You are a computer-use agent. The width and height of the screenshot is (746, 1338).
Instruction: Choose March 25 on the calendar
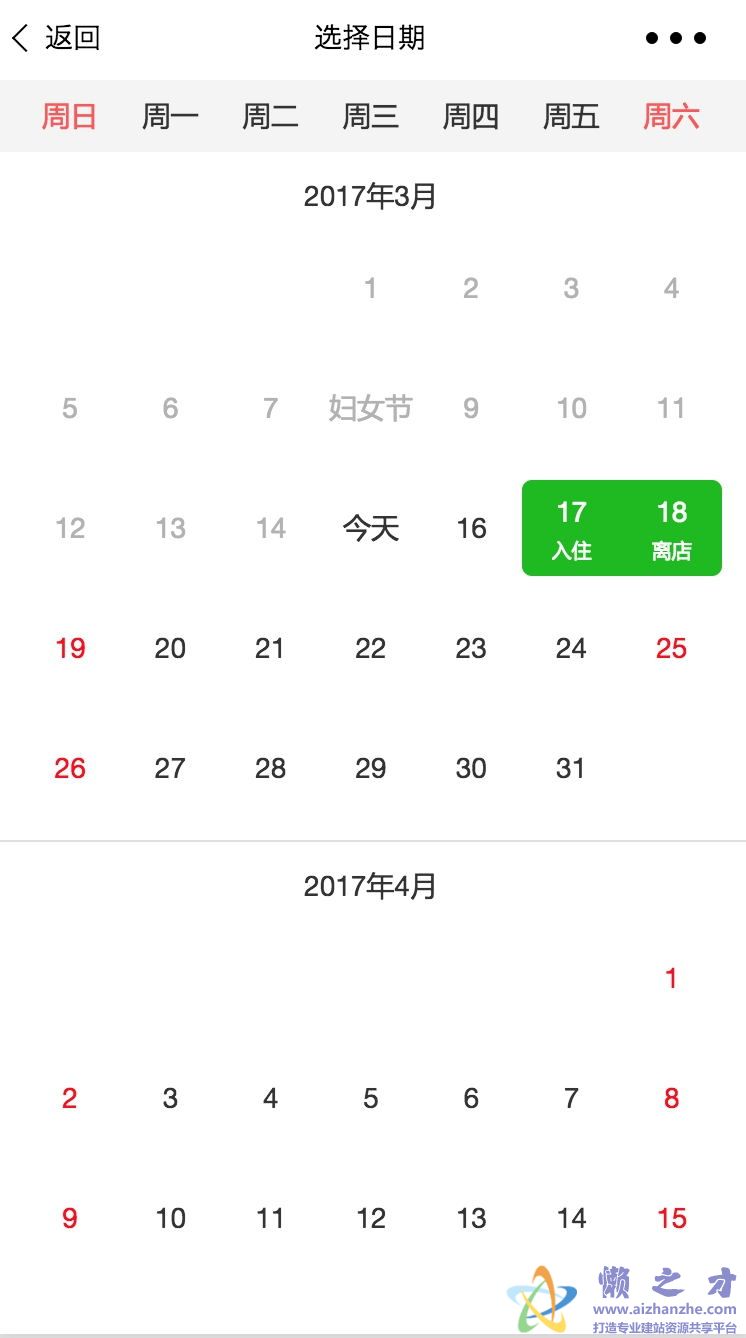(x=671, y=648)
